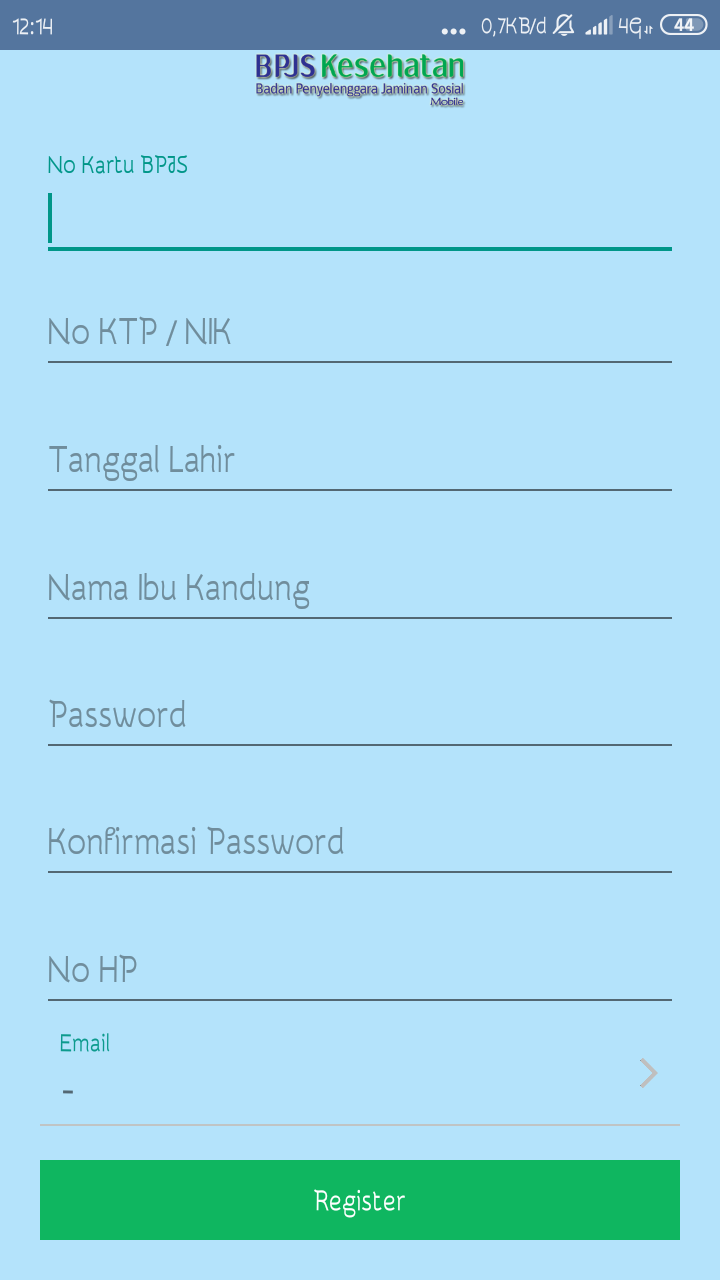Focus the Password field
The width and height of the screenshot is (720, 1280).
(359, 715)
